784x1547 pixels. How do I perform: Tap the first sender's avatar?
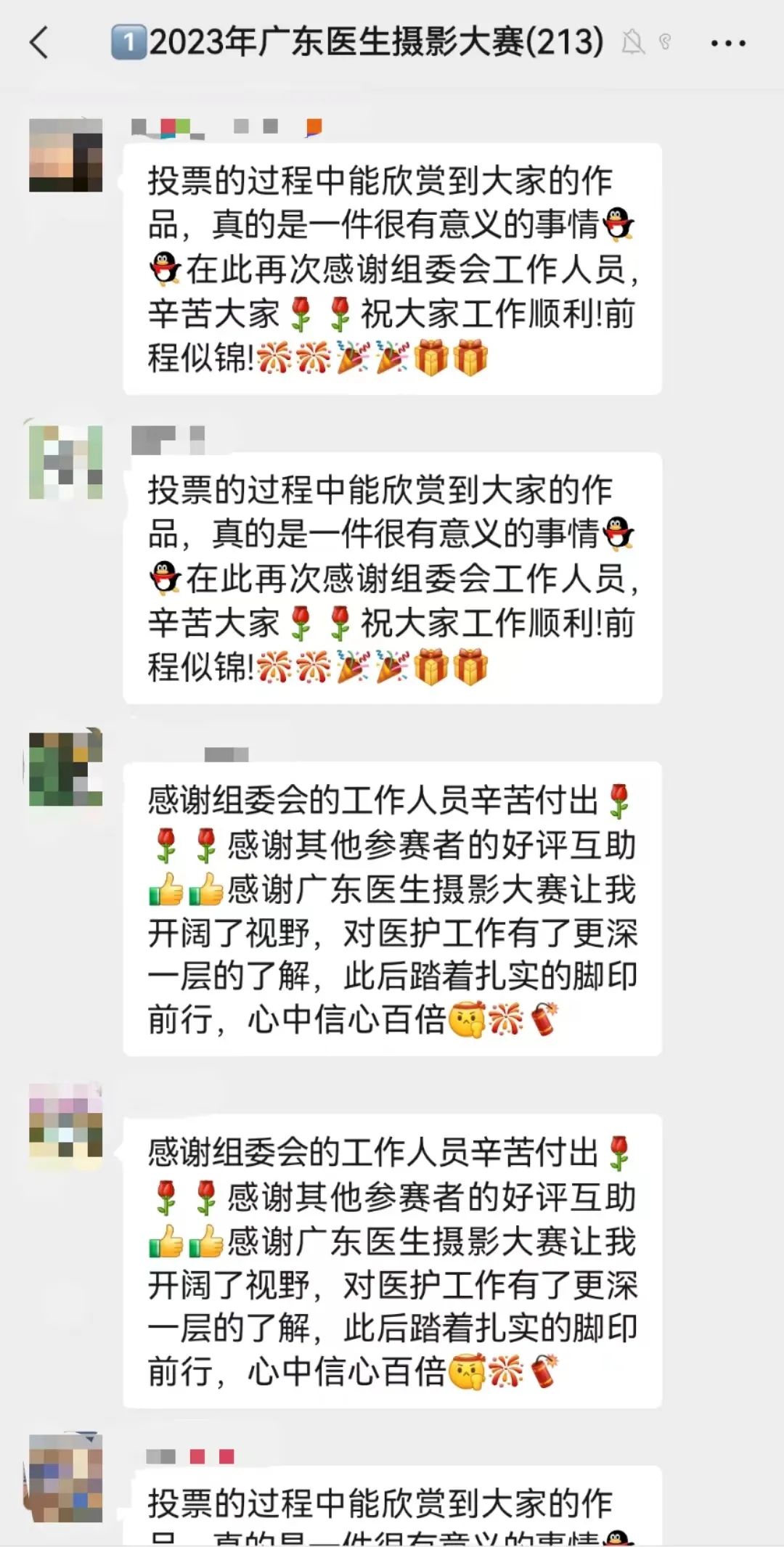[65, 155]
